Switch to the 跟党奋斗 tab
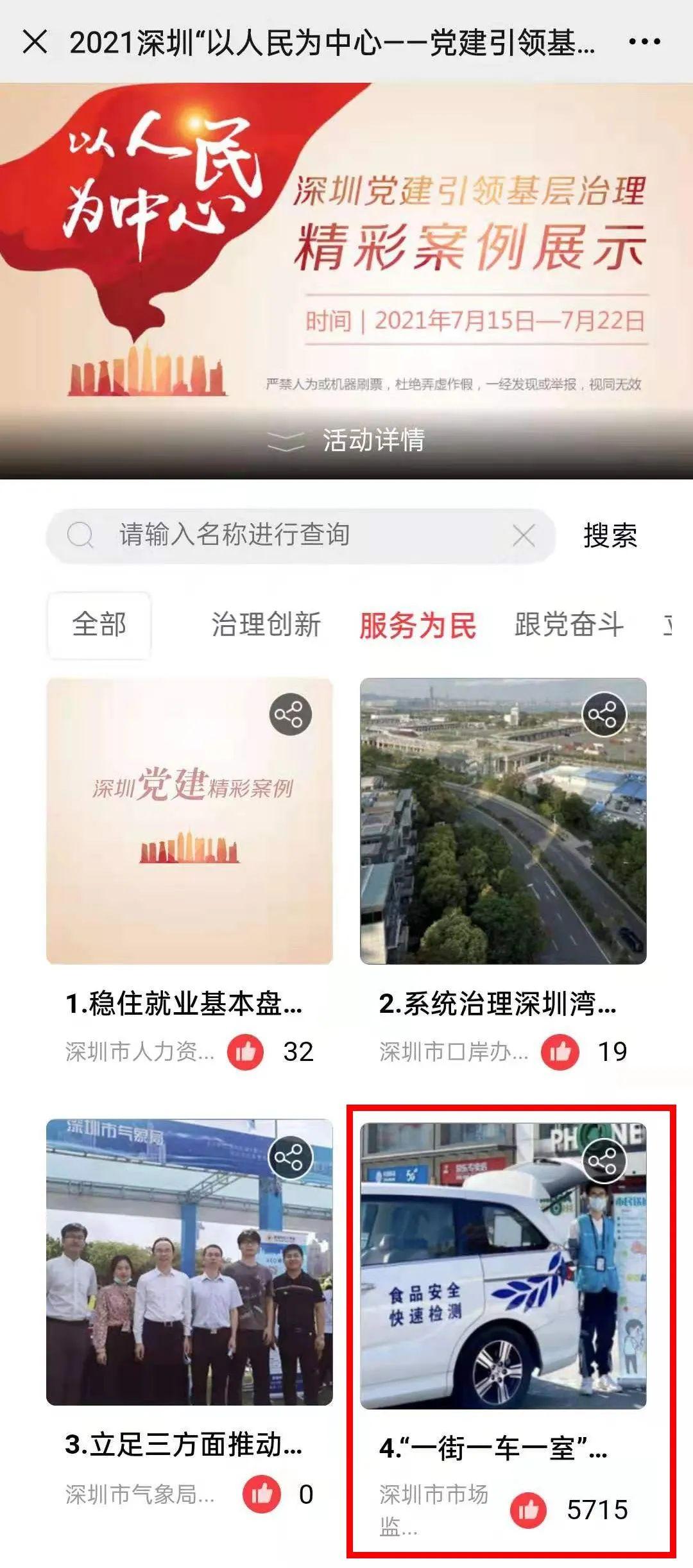The width and height of the screenshot is (693, 1568). click(569, 625)
